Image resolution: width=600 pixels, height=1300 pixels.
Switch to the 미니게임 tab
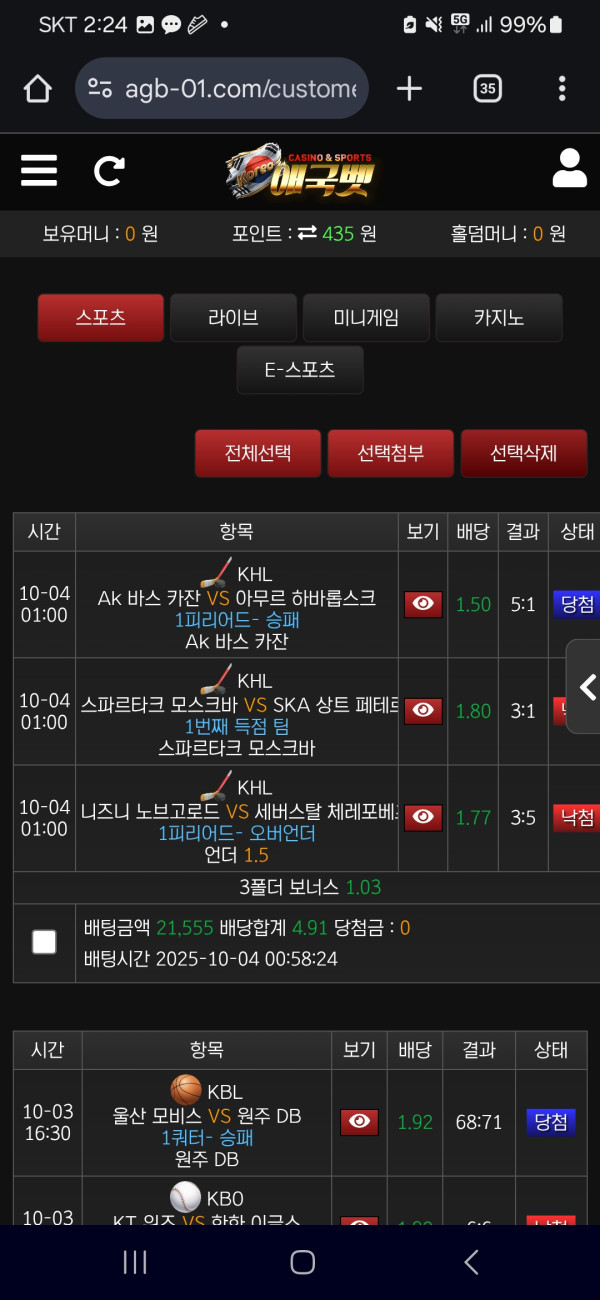tap(366, 318)
